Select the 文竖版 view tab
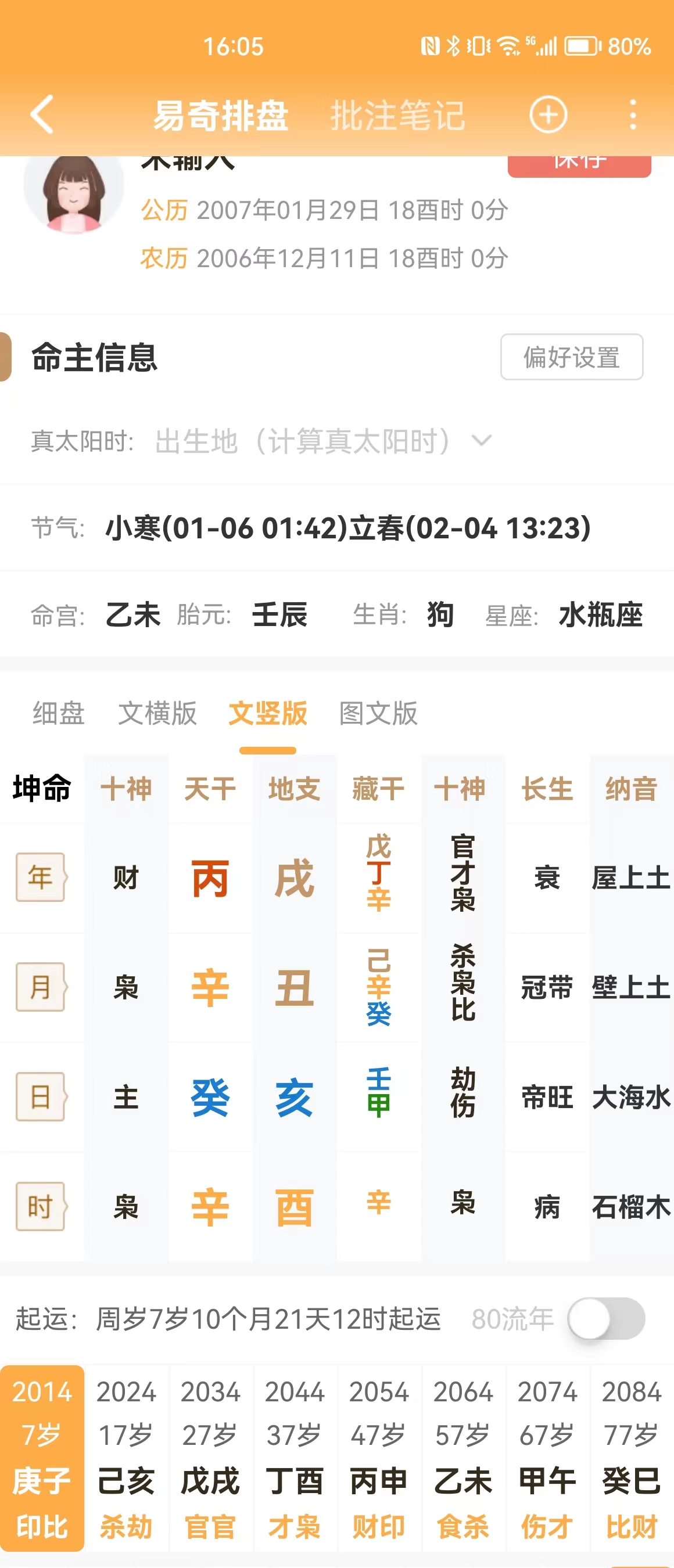This screenshot has height=1568, width=674. click(x=268, y=713)
